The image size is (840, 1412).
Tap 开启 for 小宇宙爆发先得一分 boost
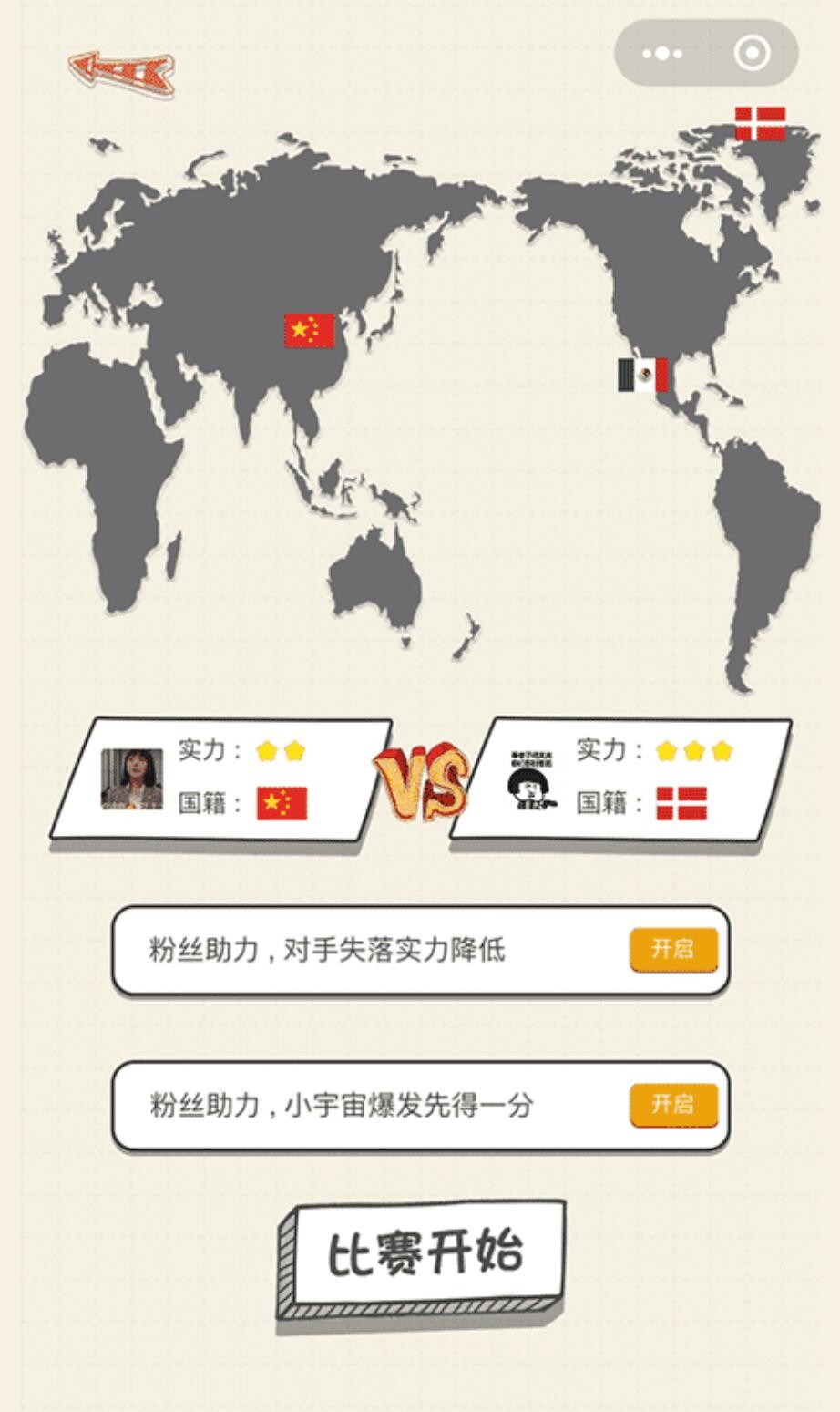tap(672, 1105)
